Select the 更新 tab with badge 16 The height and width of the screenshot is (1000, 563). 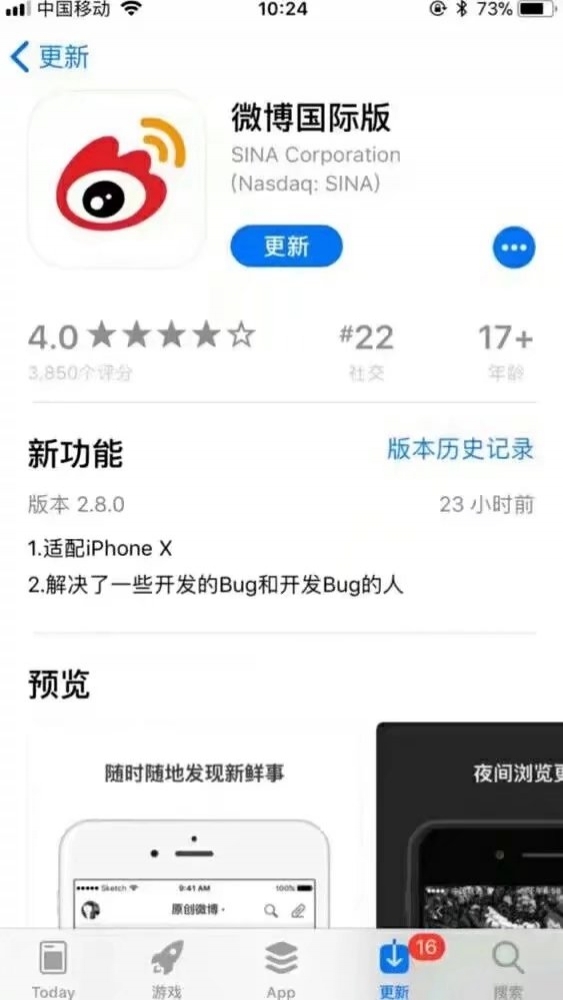tap(395, 969)
